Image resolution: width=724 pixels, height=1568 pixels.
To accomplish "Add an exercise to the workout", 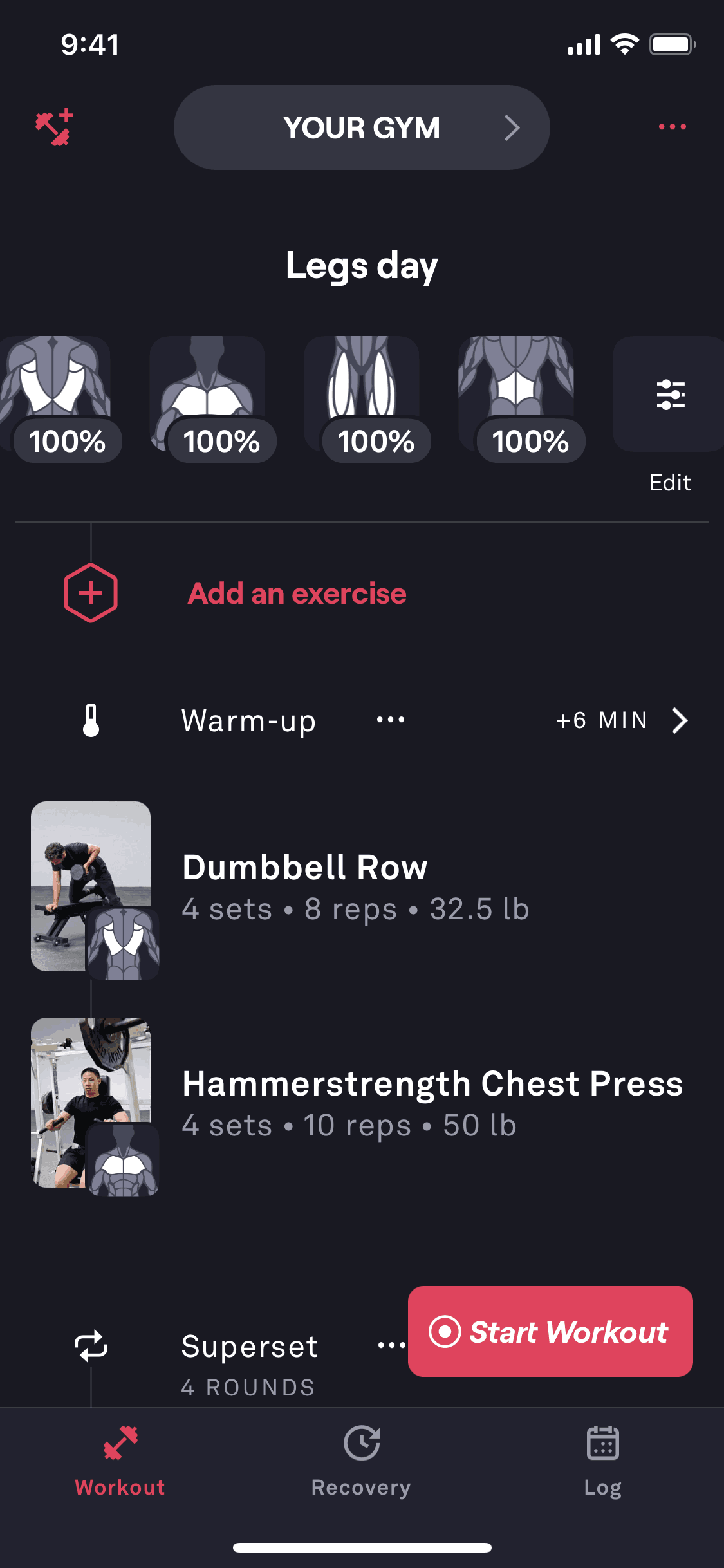I will click(297, 593).
